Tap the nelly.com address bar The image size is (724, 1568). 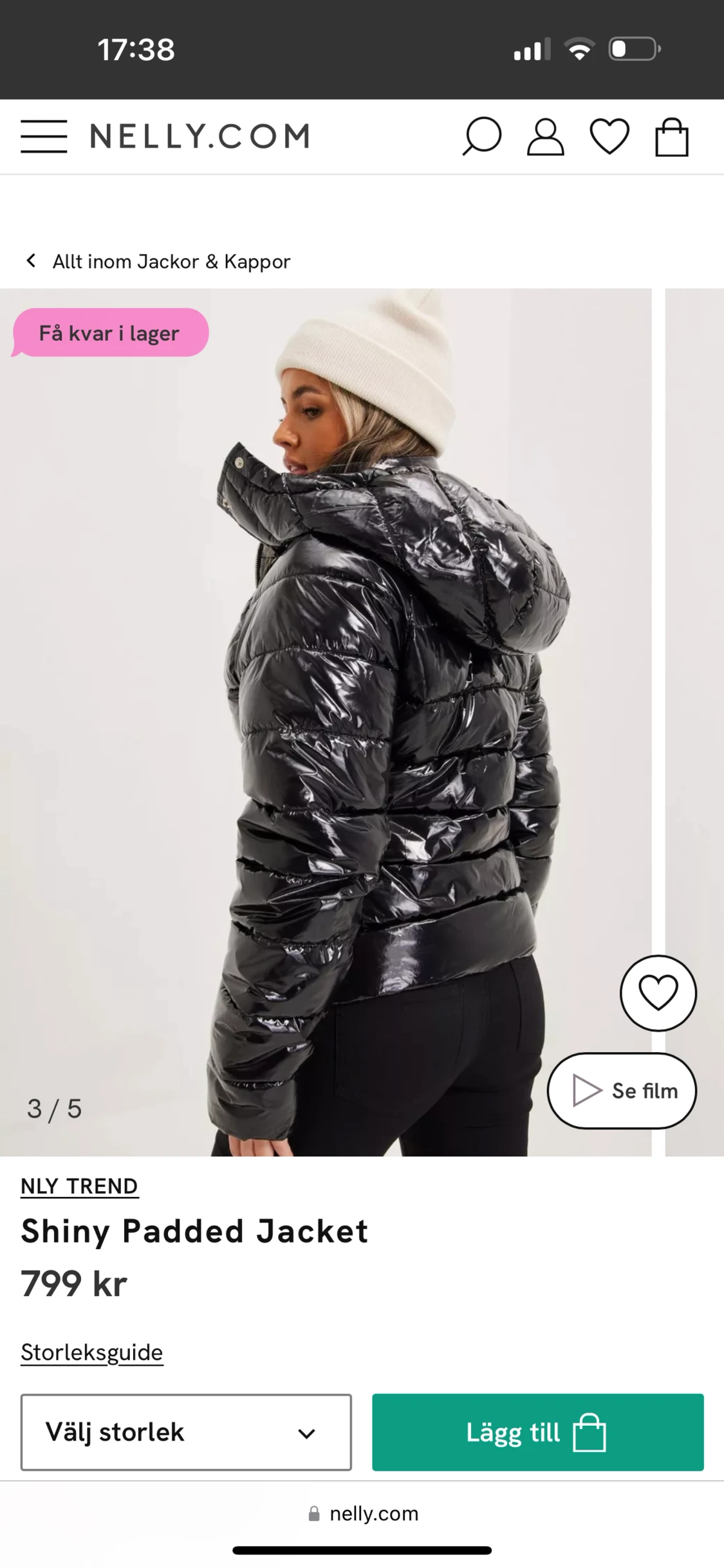362,1513
